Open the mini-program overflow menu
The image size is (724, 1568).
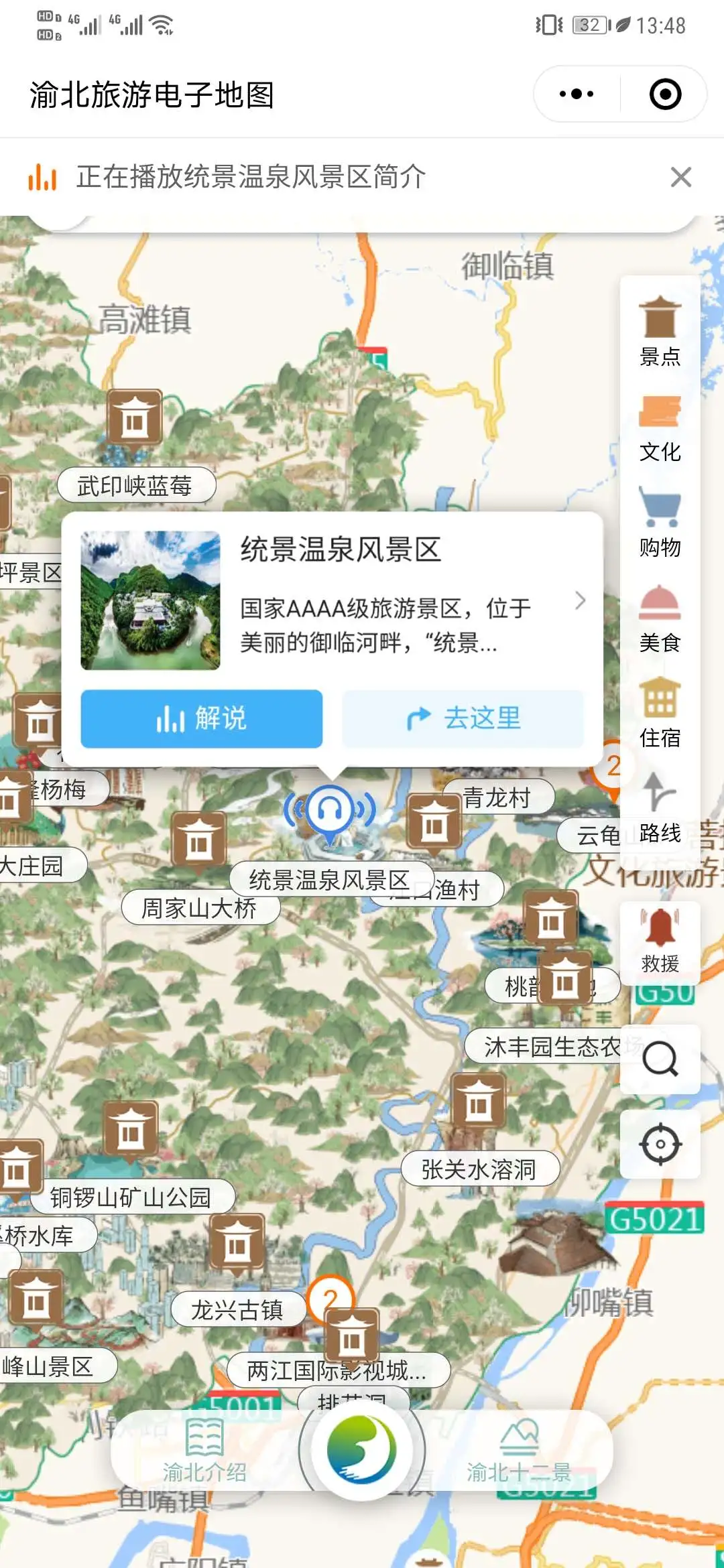click(x=577, y=94)
